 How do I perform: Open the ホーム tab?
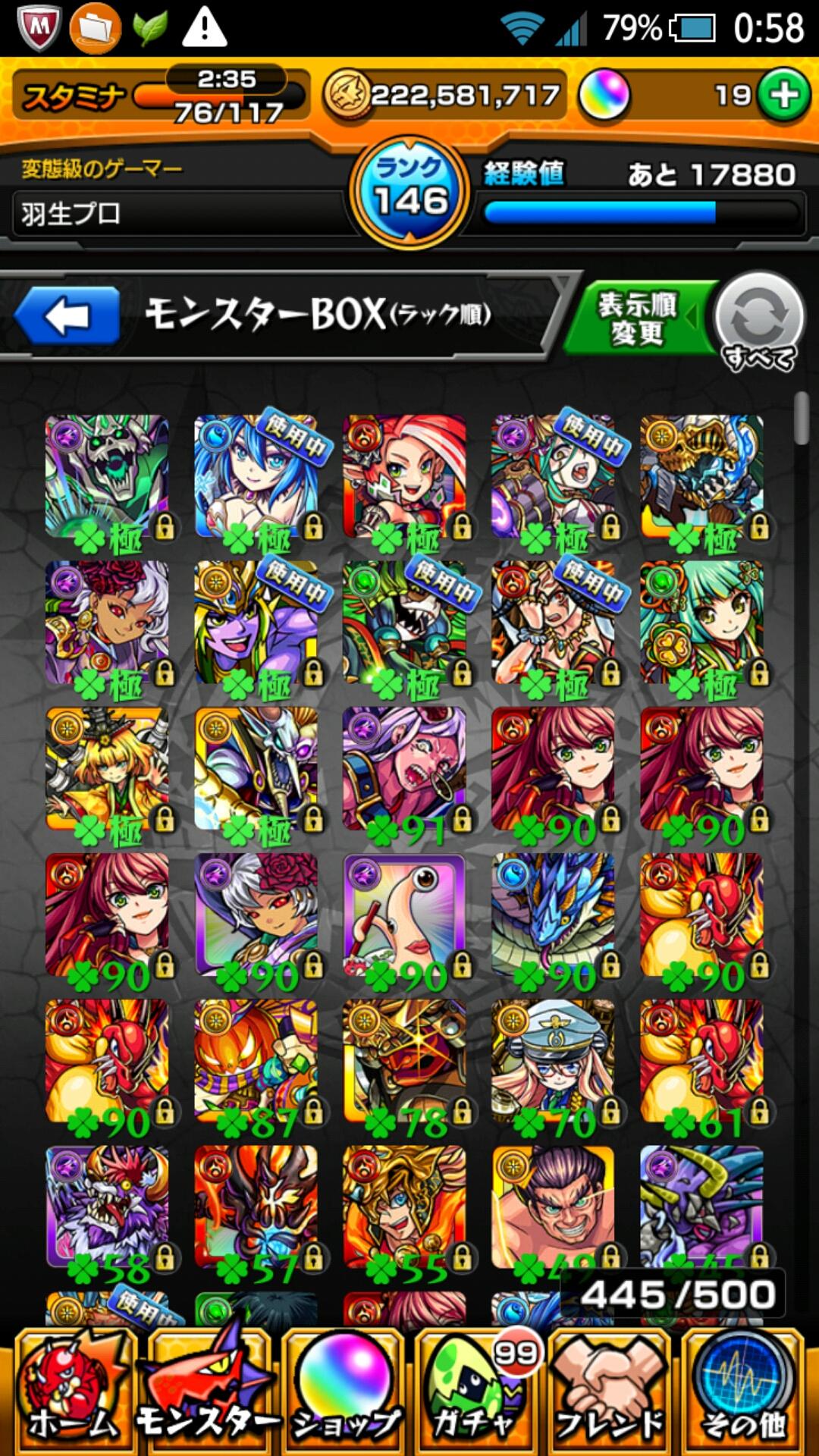coord(74,1392)
